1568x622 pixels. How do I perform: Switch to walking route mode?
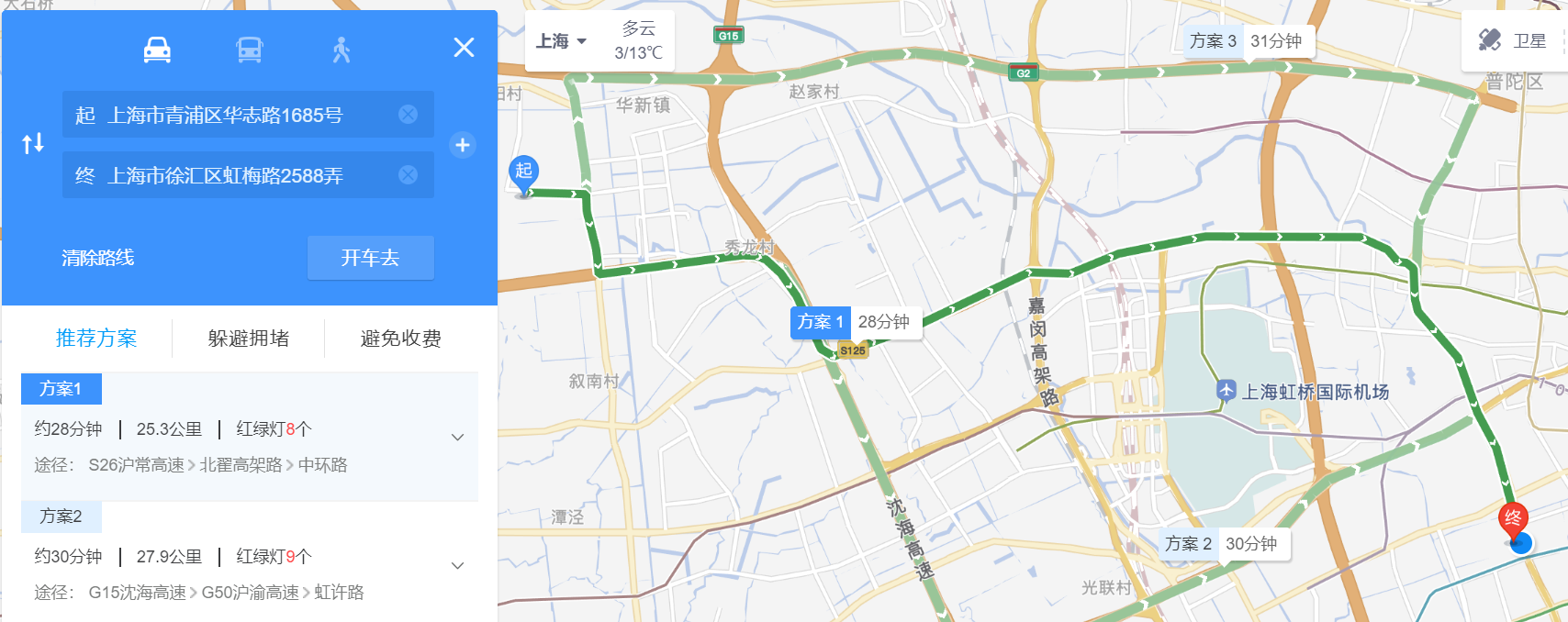[x=342, y=50]
